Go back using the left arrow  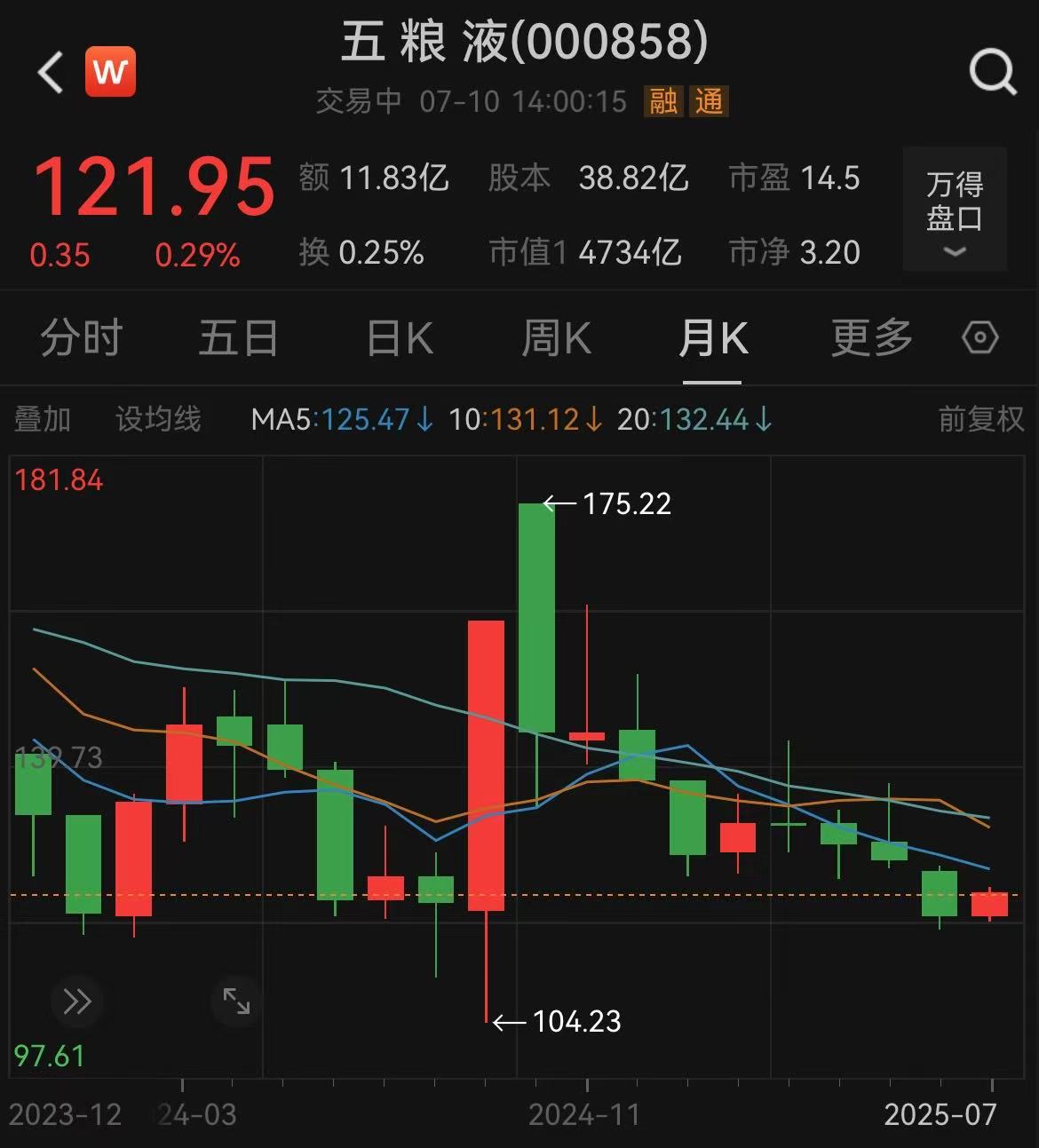[51, 71]
